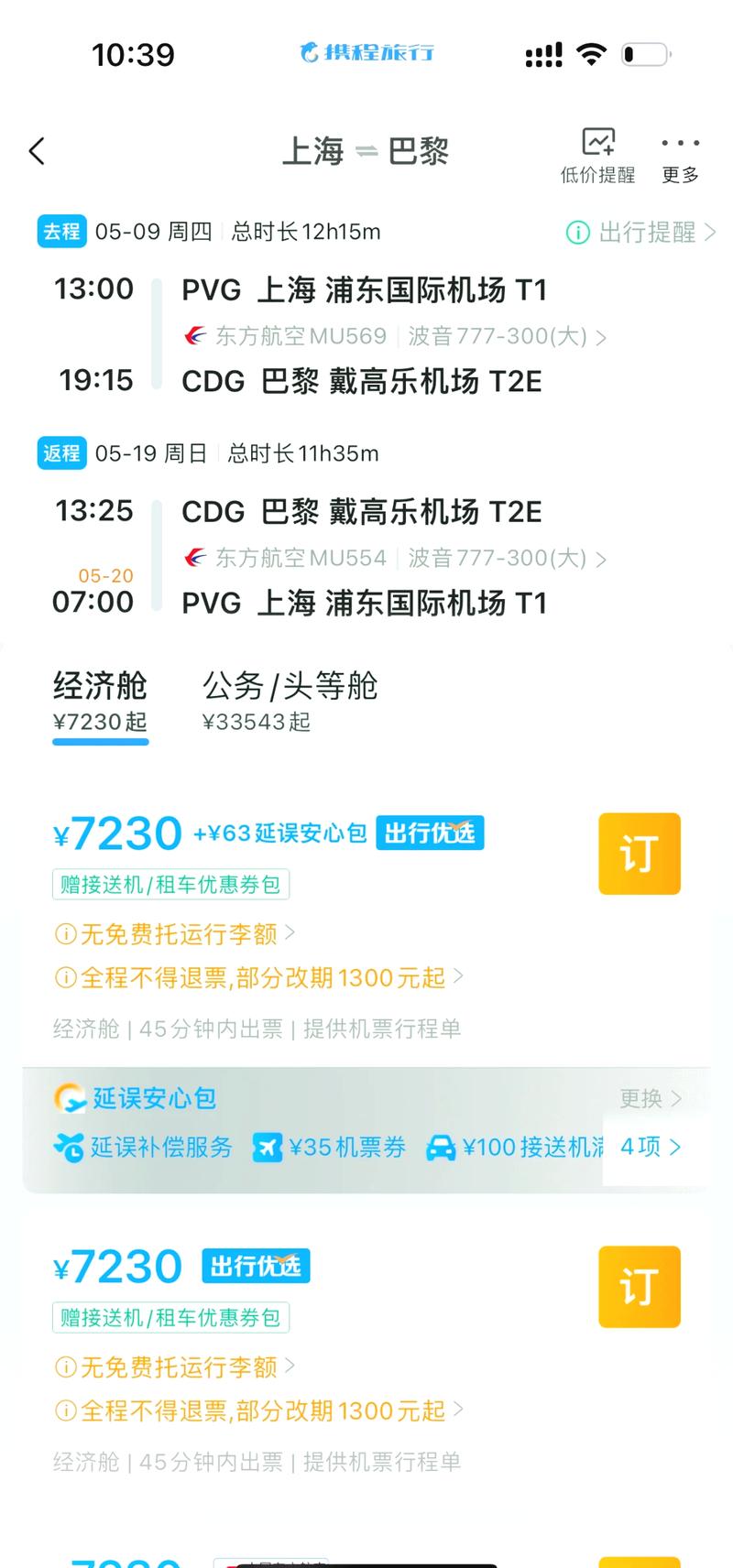View refund rules on the second fare
Screen dimensions: 733x1568
[258, 1410]
